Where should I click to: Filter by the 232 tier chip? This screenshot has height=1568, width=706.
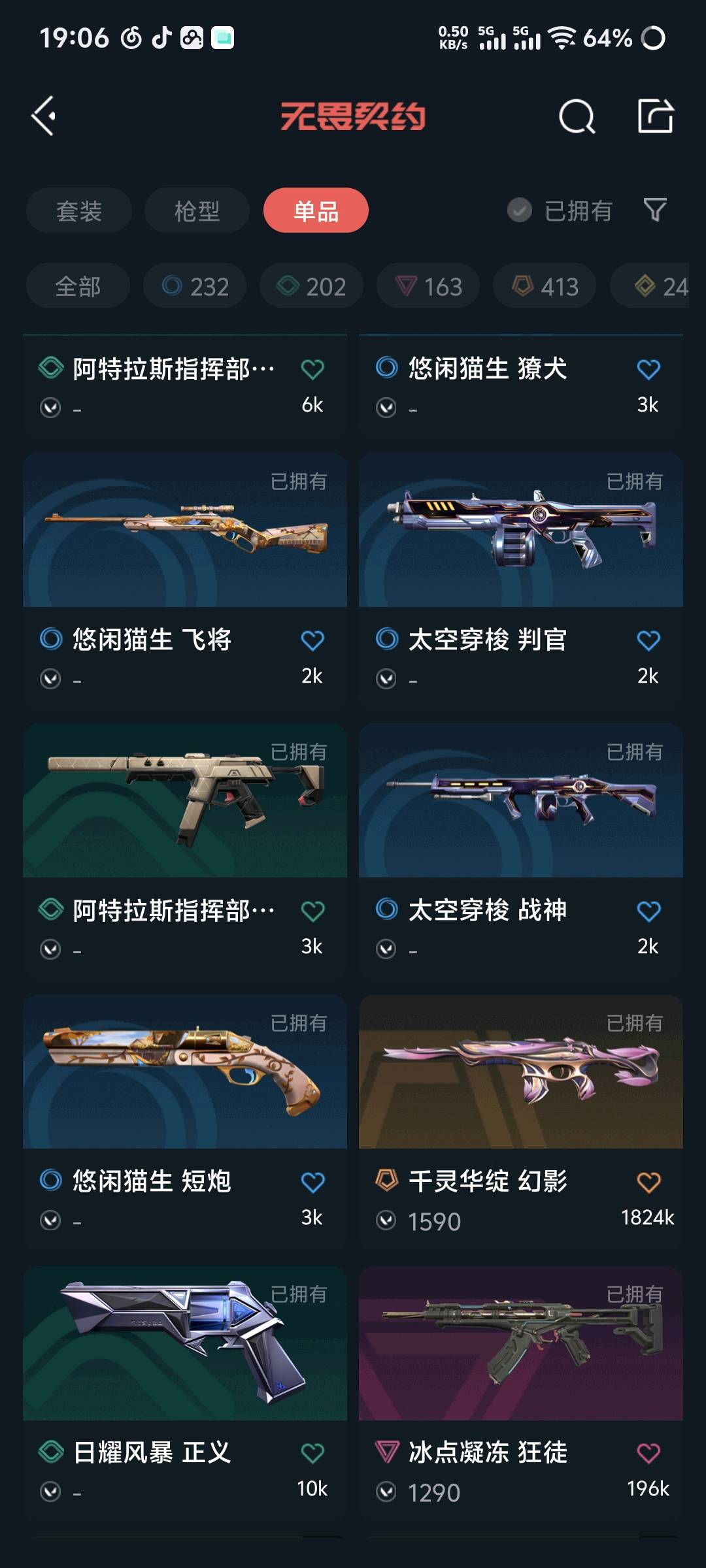click(x=195, y=286)
